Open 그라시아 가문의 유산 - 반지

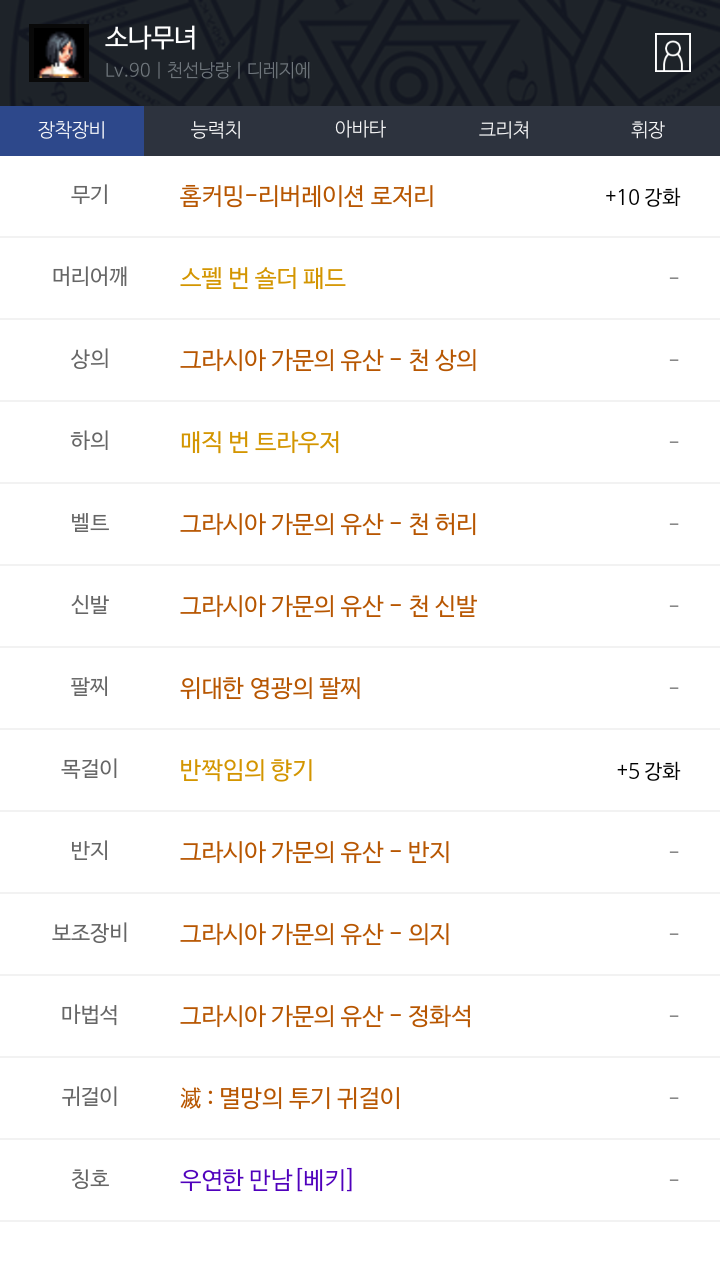coord(315,851)
